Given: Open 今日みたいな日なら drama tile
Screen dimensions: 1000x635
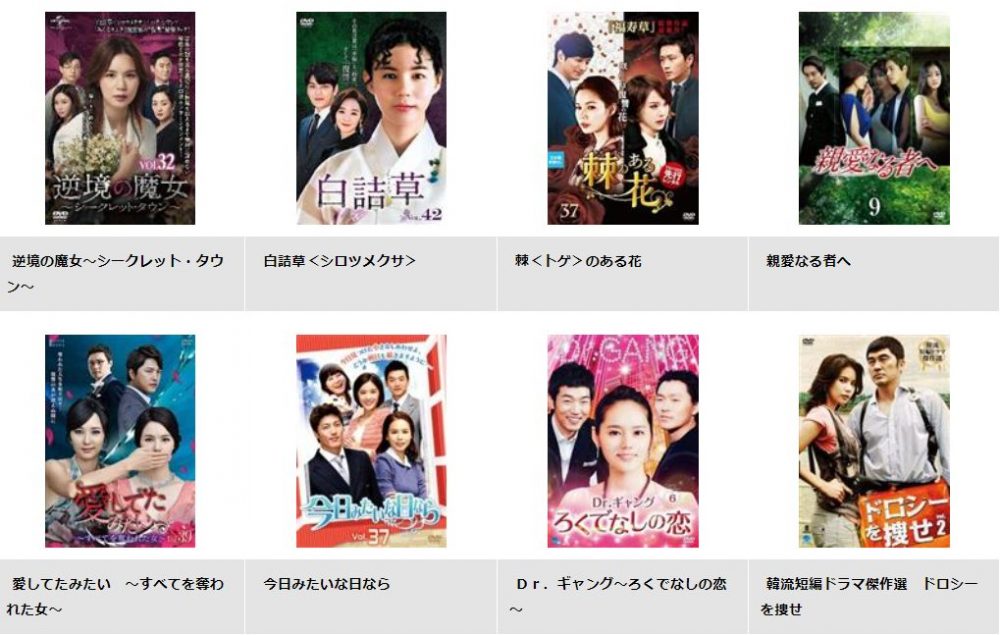Looking at the screenshot, I should [371, 441].
